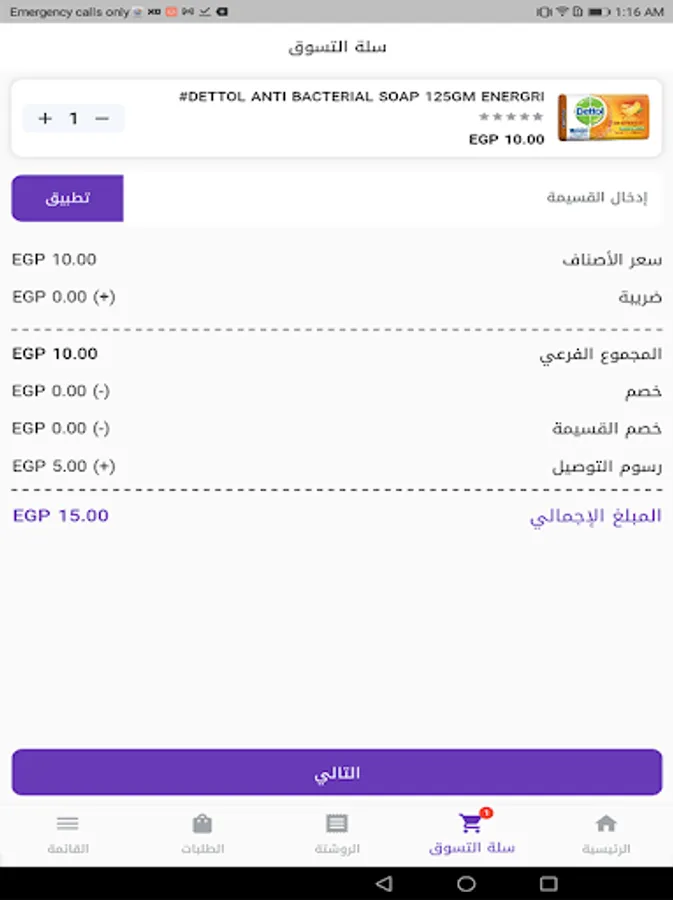Continue to next step with التالي
This screenshot has height=900, width=673.
337,773
